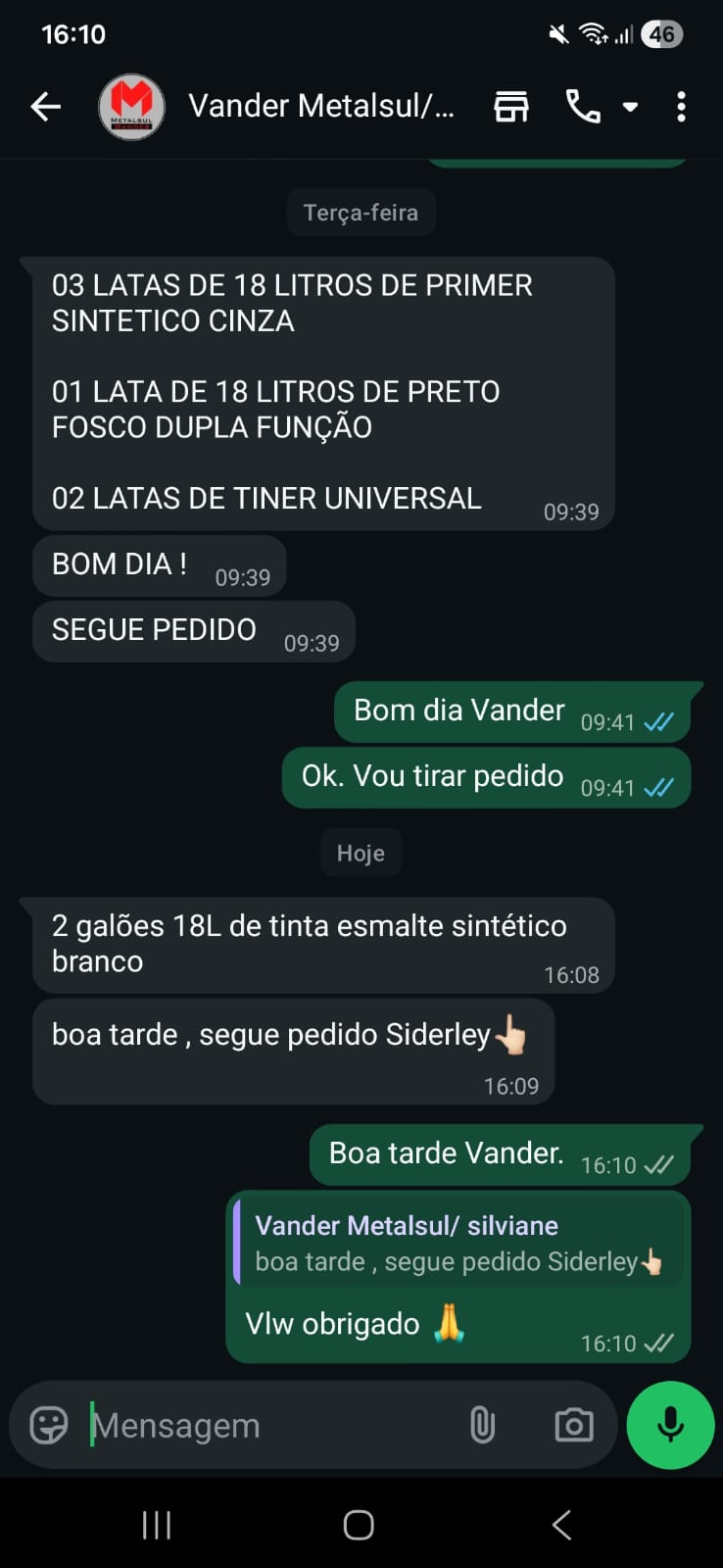Open Vander Metalsul contact info

[x=321, y=106]
